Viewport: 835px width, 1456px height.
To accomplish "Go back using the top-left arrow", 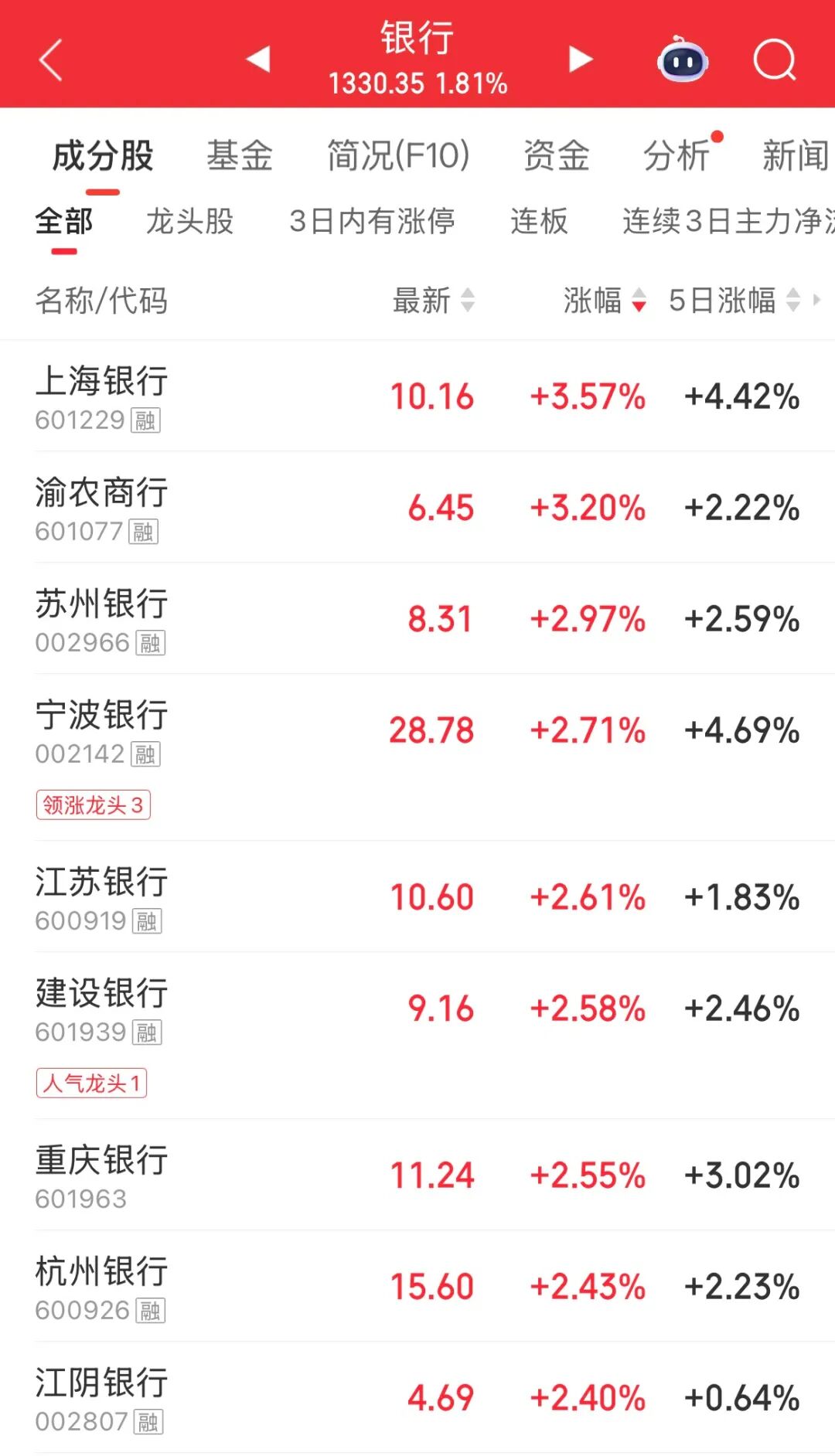I will tap(50, 60).
